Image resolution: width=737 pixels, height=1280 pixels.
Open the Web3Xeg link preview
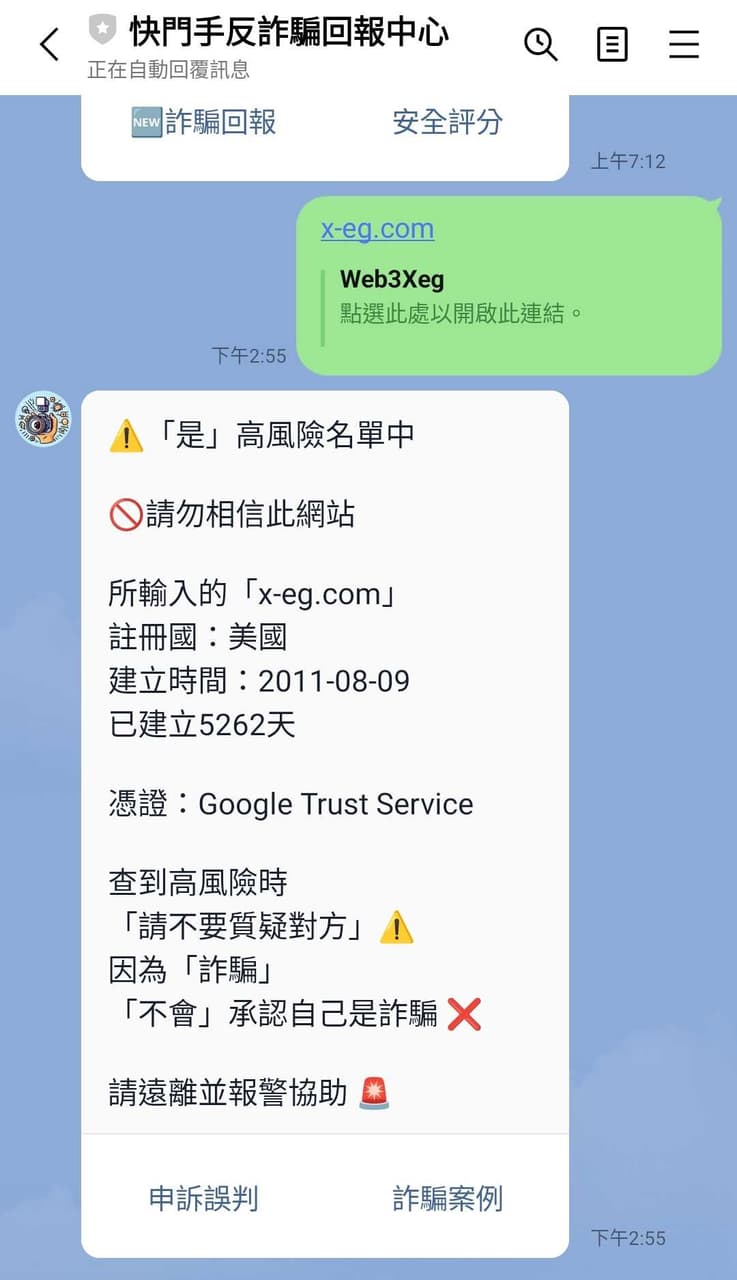click(460, 296)
